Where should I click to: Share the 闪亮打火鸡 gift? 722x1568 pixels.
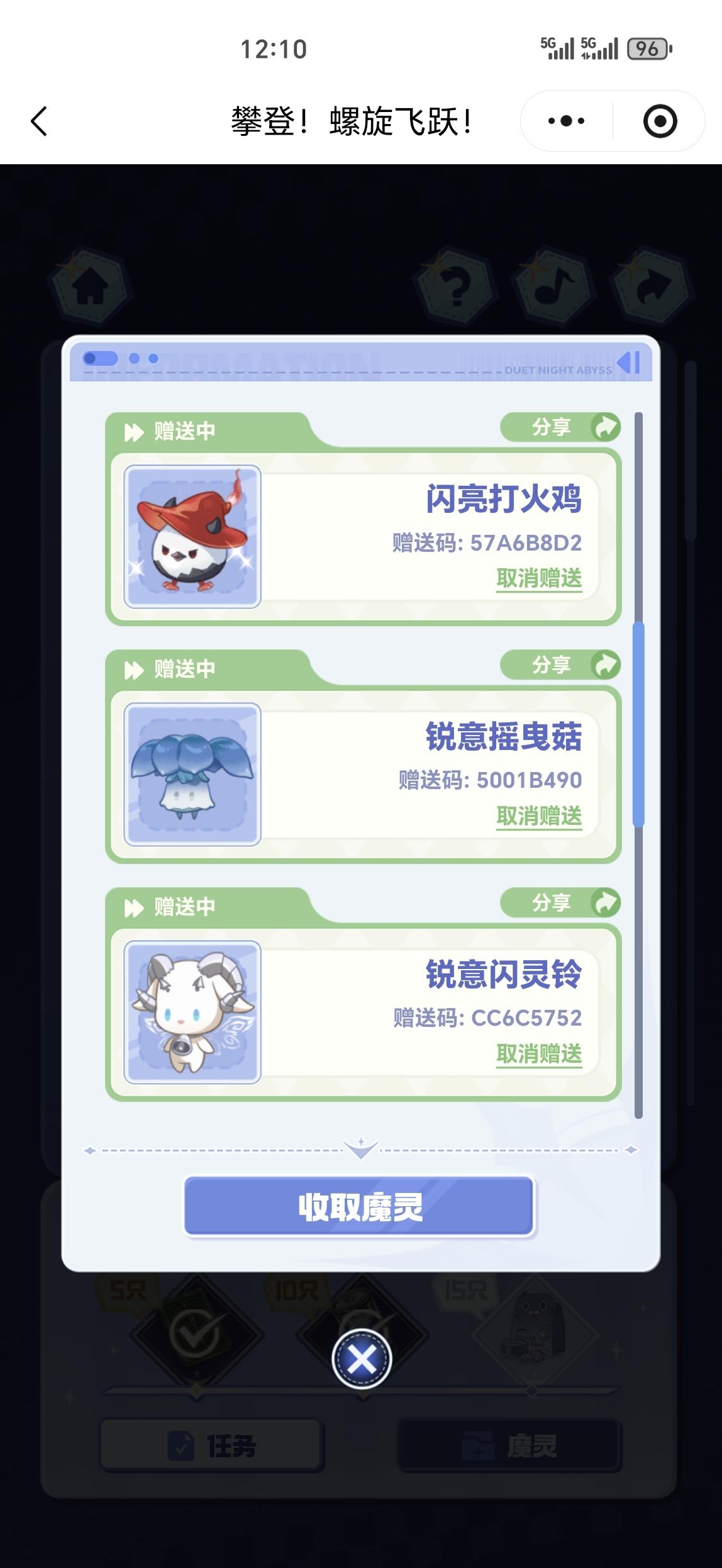(560, 428)
